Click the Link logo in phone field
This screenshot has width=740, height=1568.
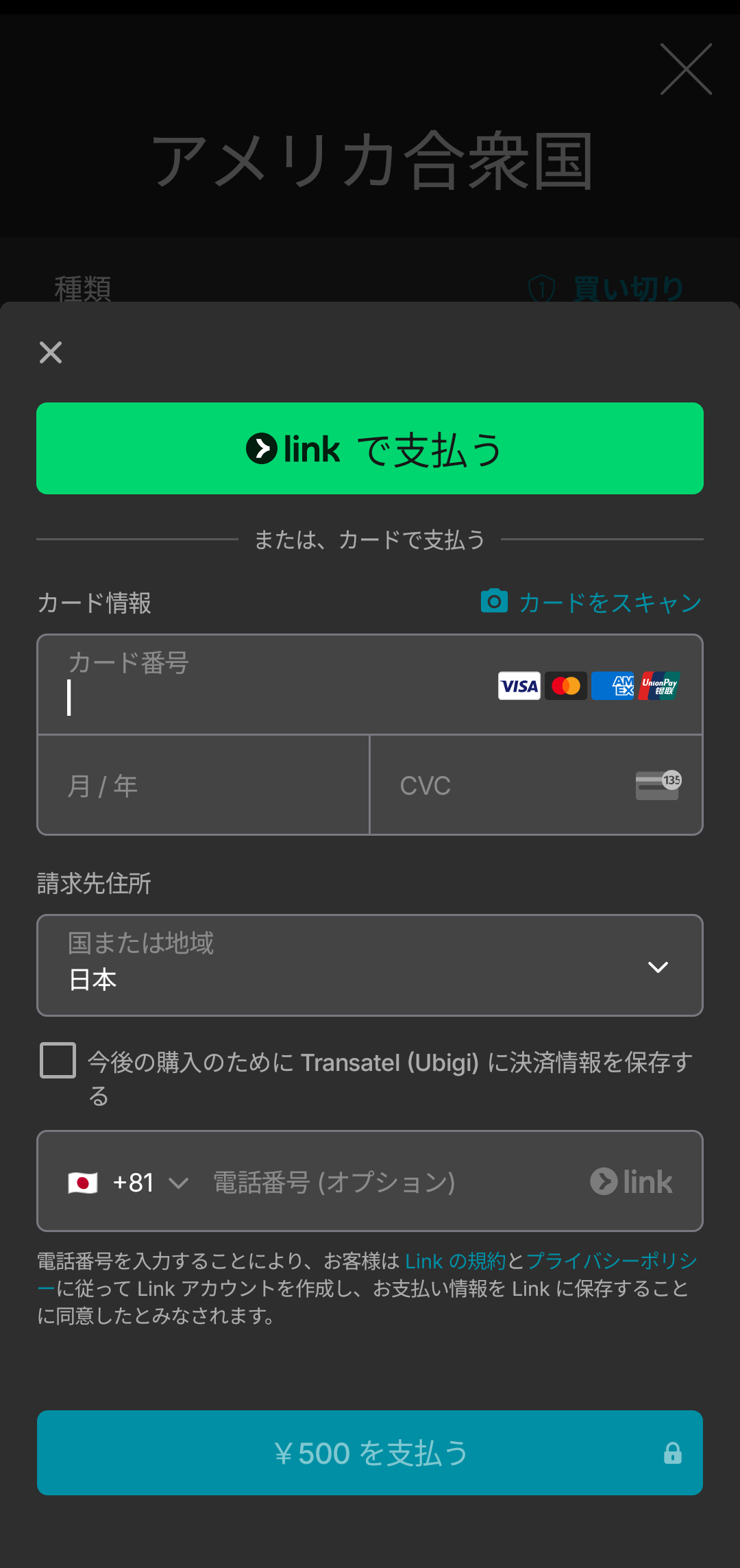(x=632, y=1181)
